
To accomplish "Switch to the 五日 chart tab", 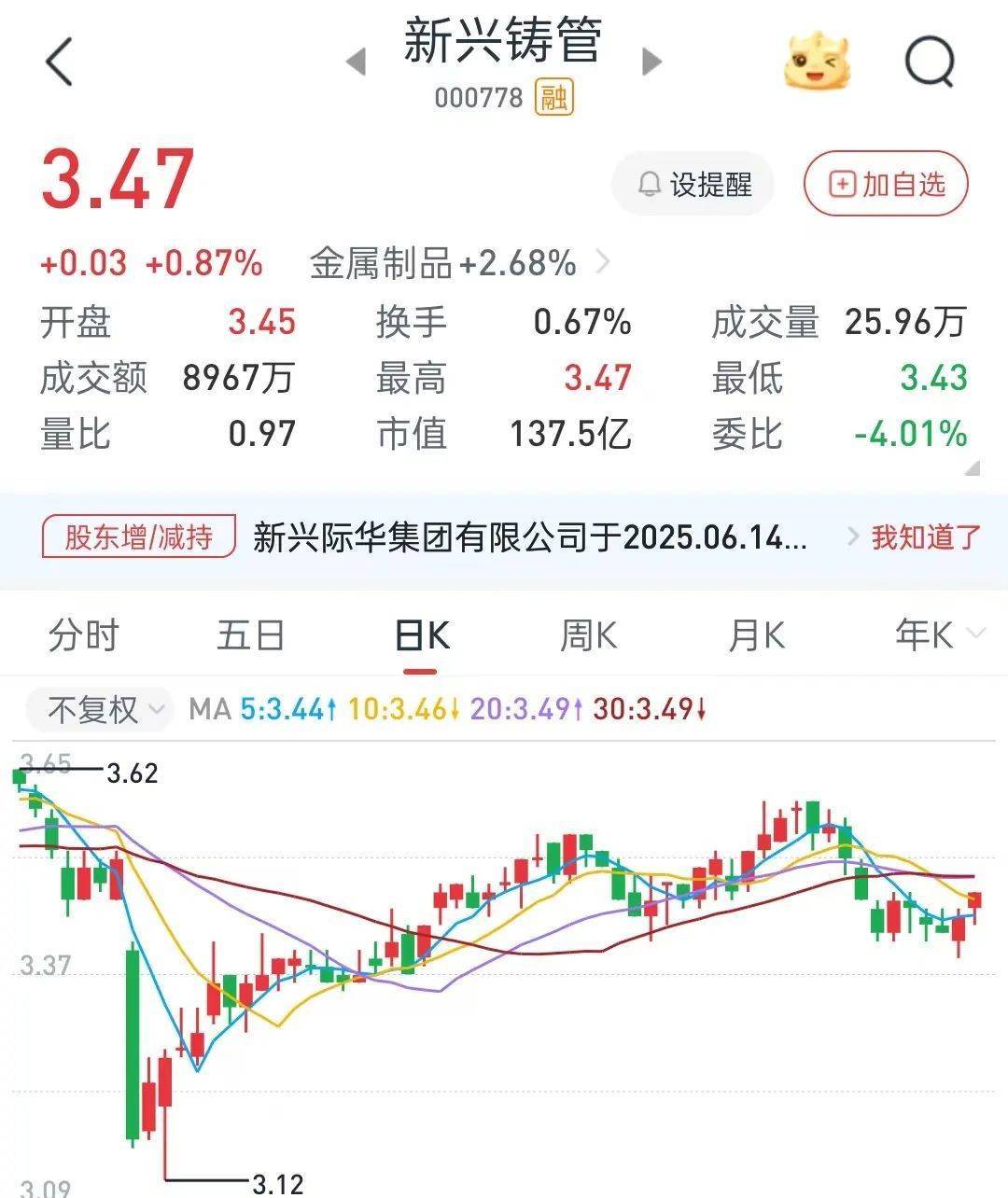I will (251, 636).
